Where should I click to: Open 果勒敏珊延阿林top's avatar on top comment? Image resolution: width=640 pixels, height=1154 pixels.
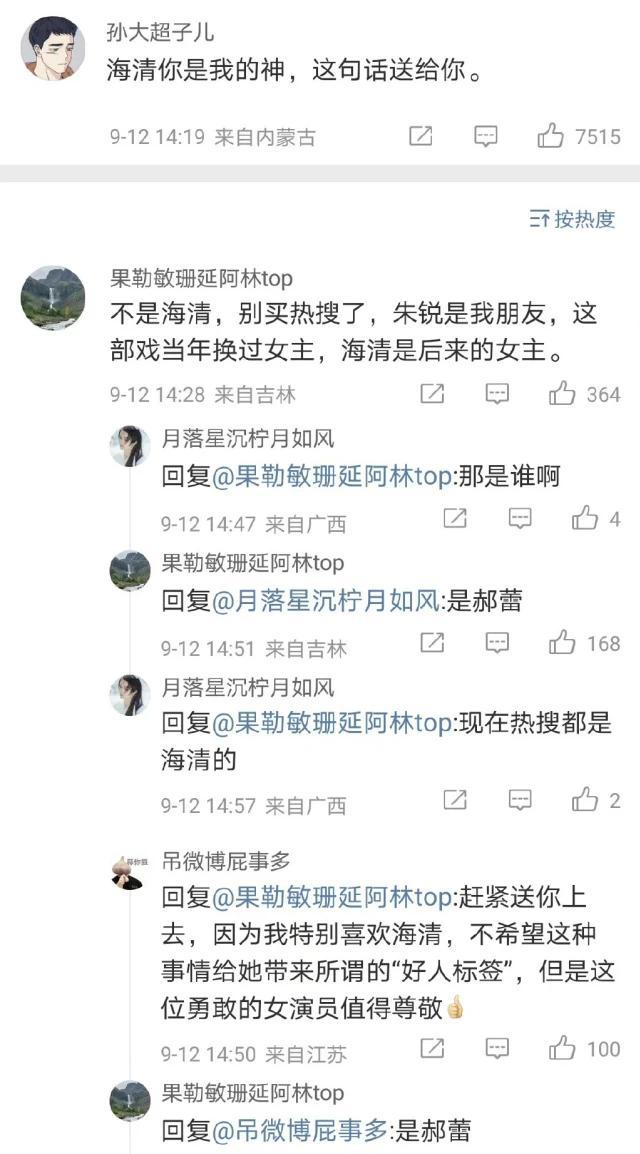coord(53,298)
